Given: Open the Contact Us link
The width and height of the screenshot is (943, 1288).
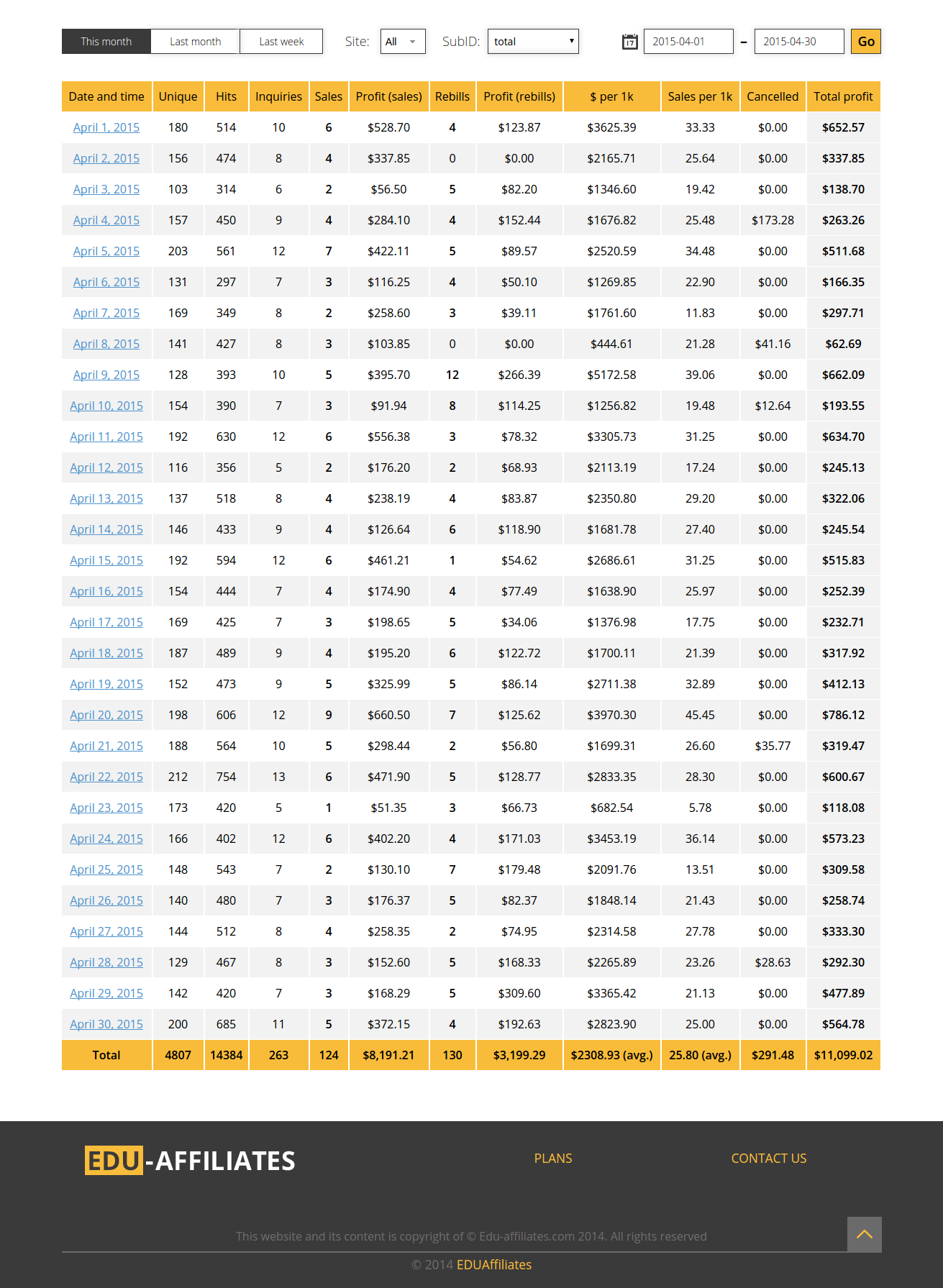Looking at the screenshot, I should (x=768, y=1159).
